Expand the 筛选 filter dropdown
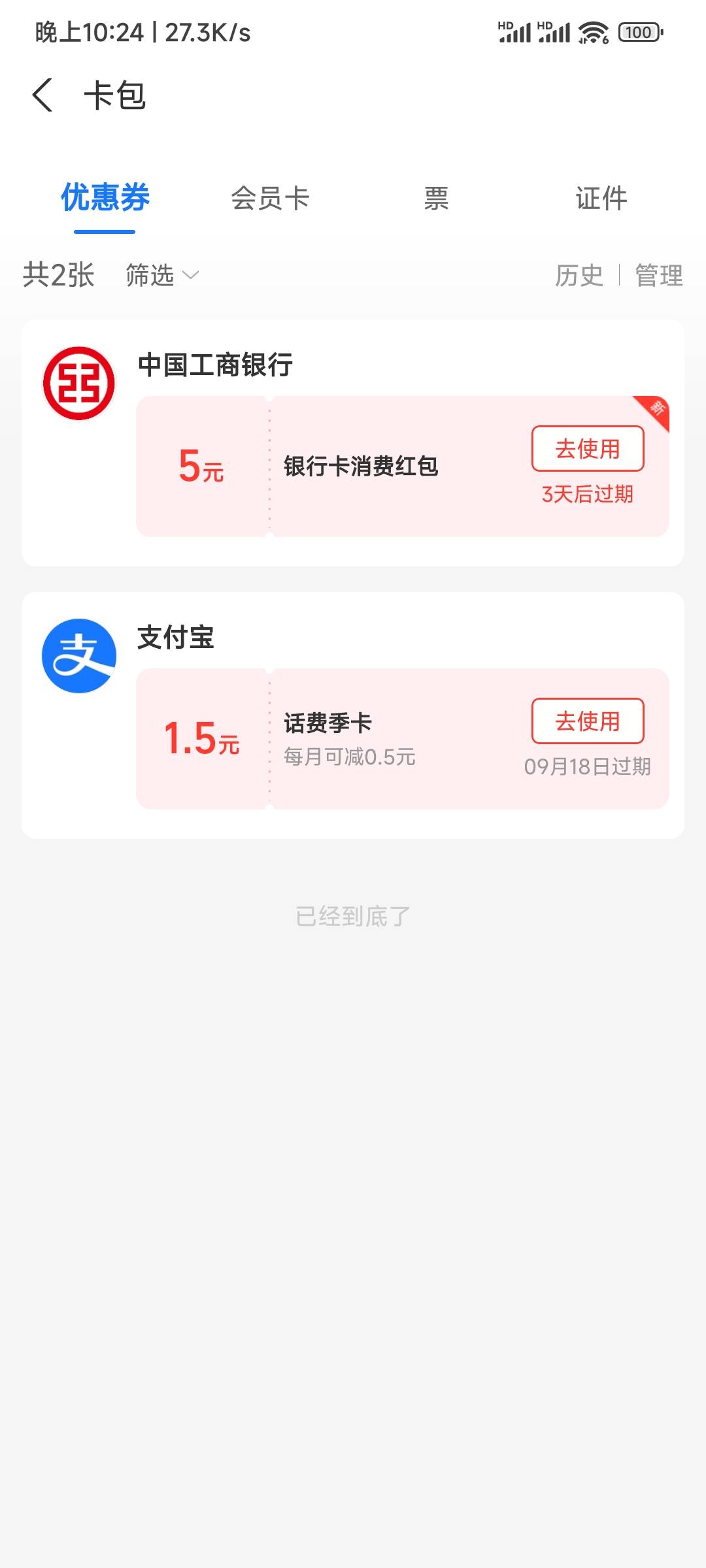Viewport: 706px width, 1568px height. coord(161,275)
